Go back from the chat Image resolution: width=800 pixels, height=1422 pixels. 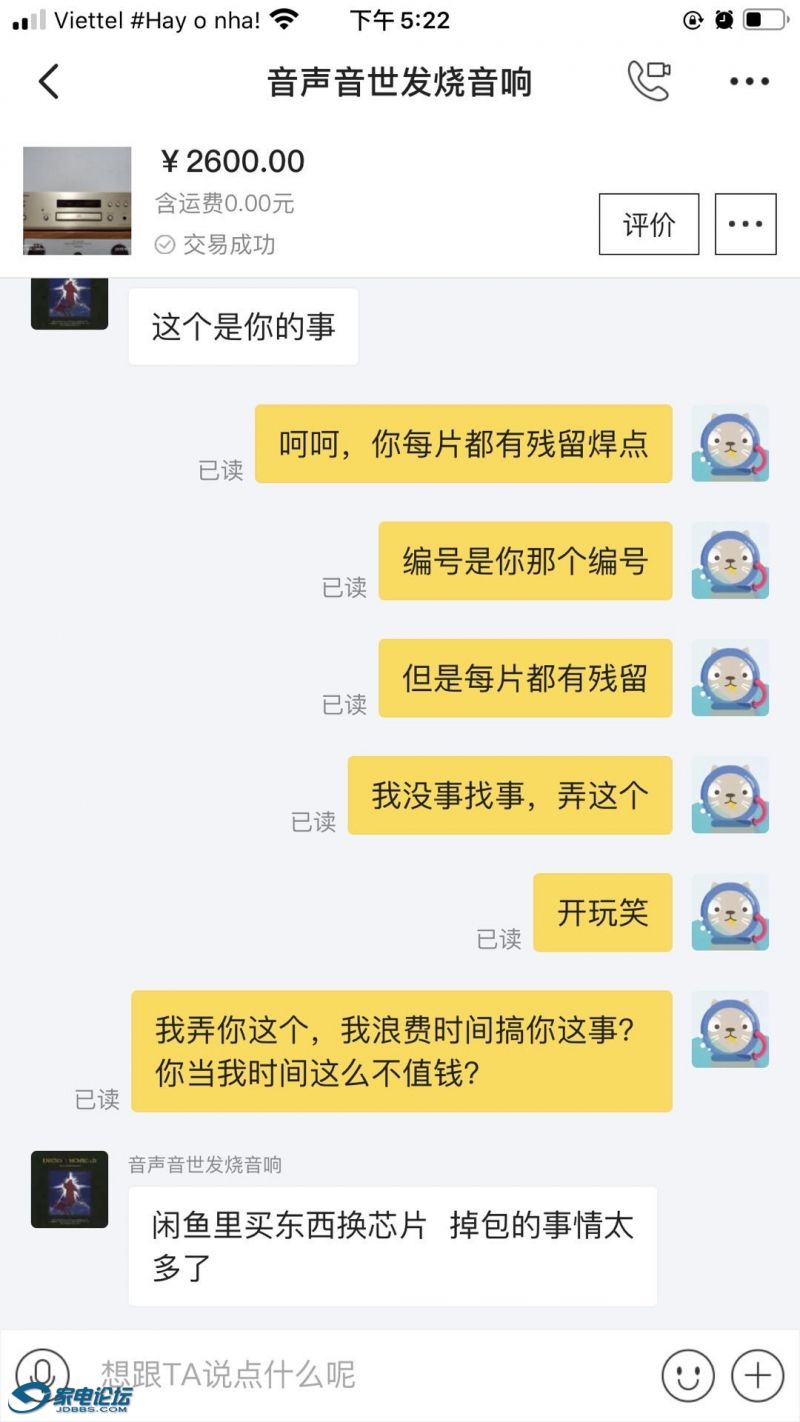48,82
